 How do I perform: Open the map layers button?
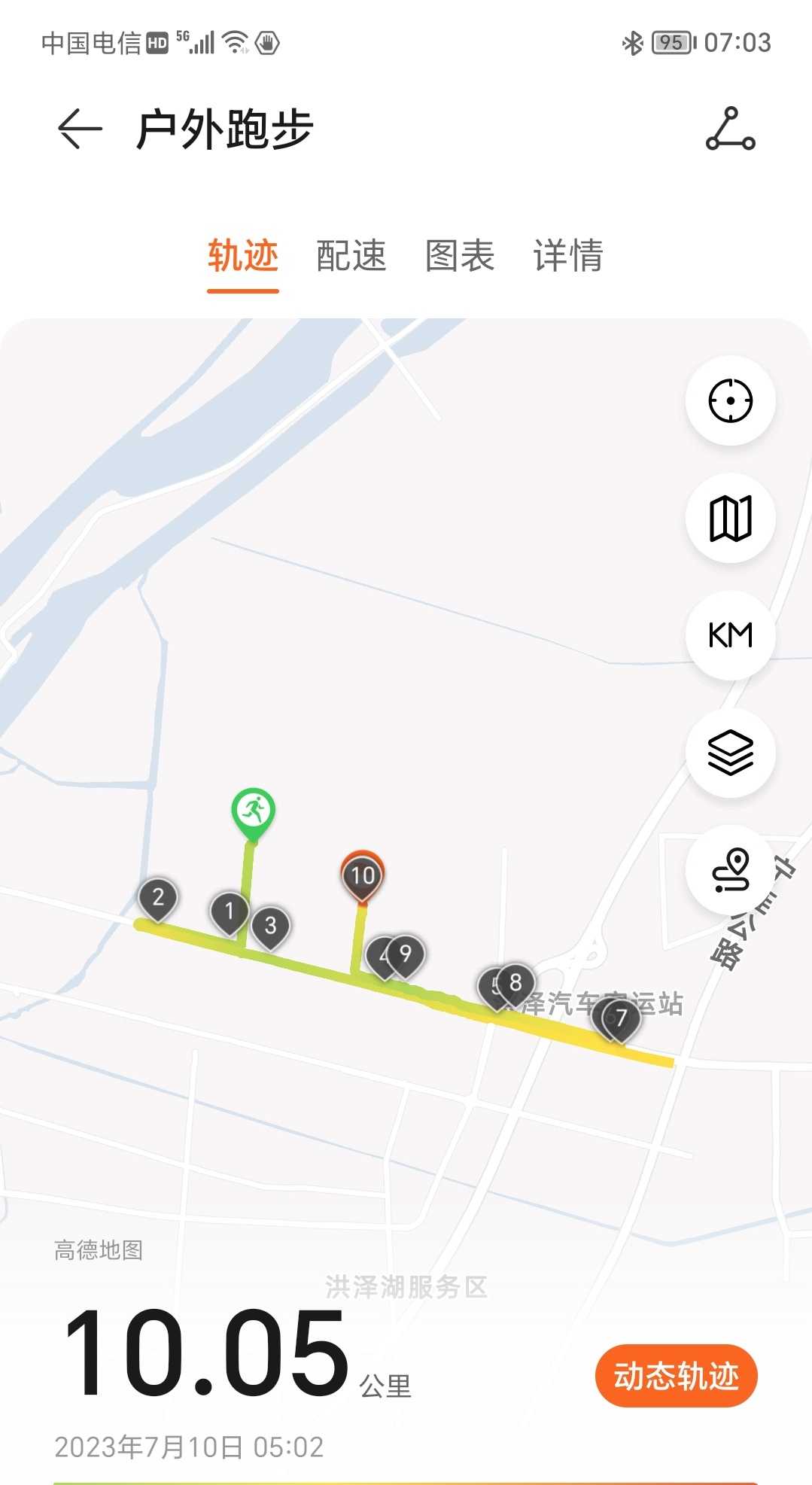(730, 753)
